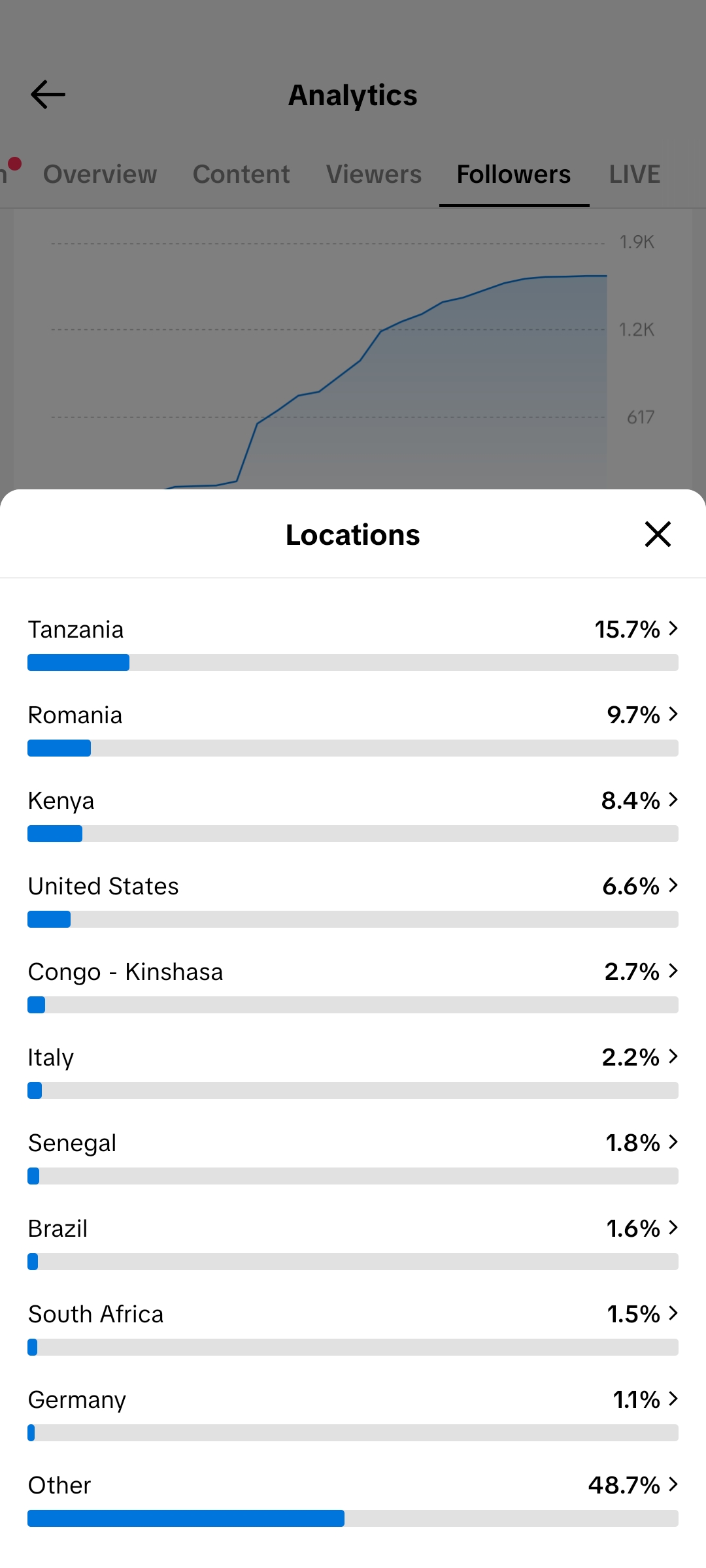Open Italy location details

pyautogui.click(x=353, y=1071)
